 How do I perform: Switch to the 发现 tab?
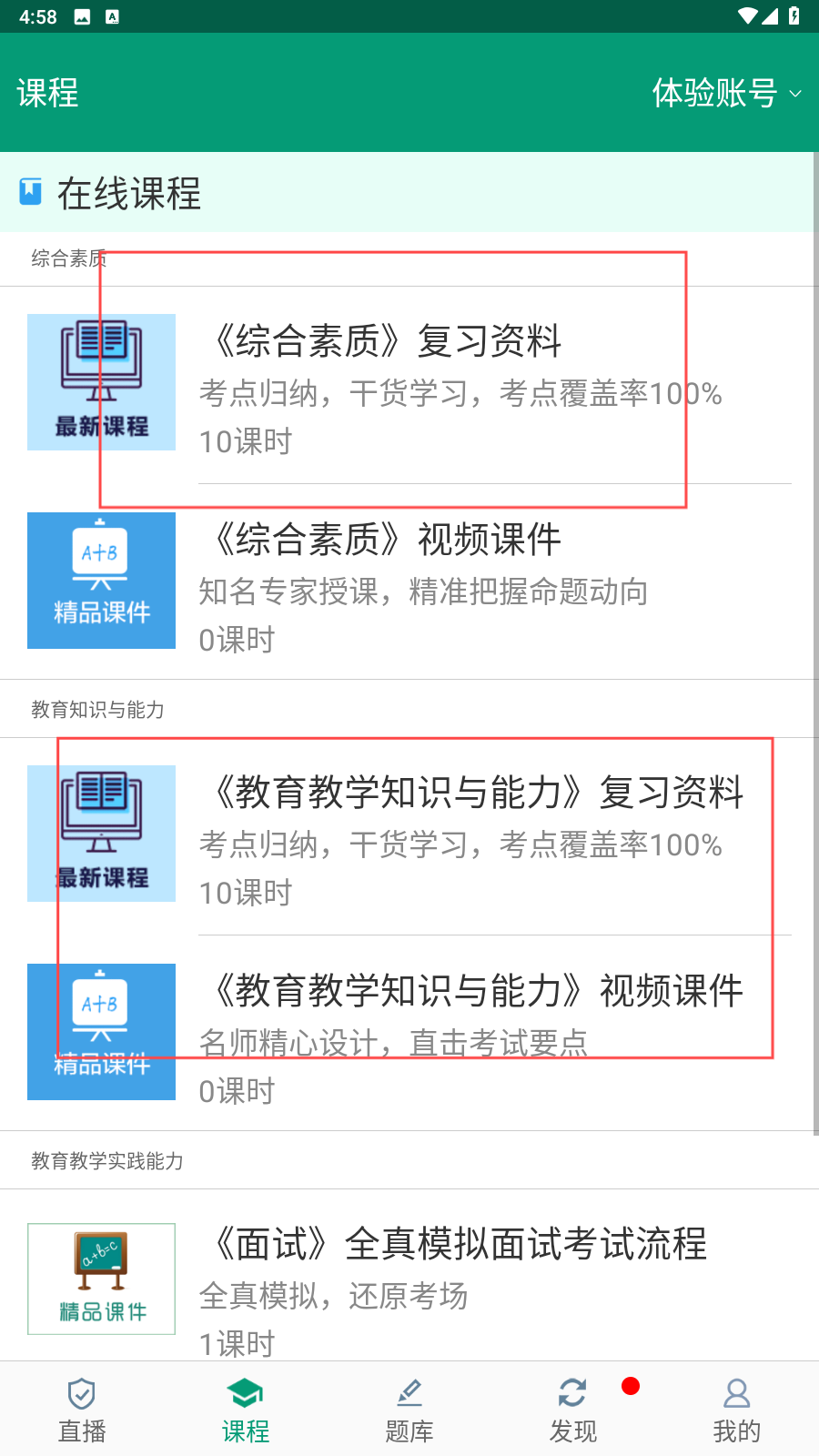[573, 1409]
